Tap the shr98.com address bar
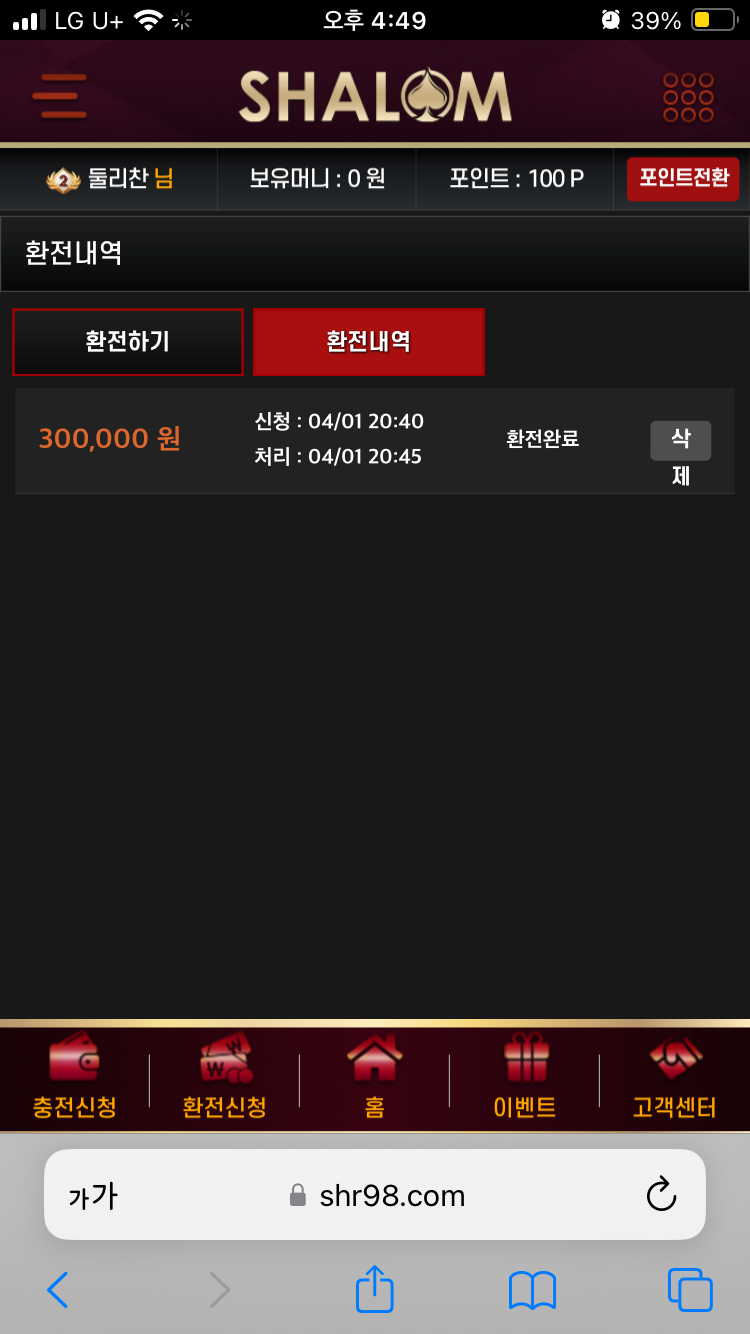This screenshot has width=750, height=1334. point(380,1195)
